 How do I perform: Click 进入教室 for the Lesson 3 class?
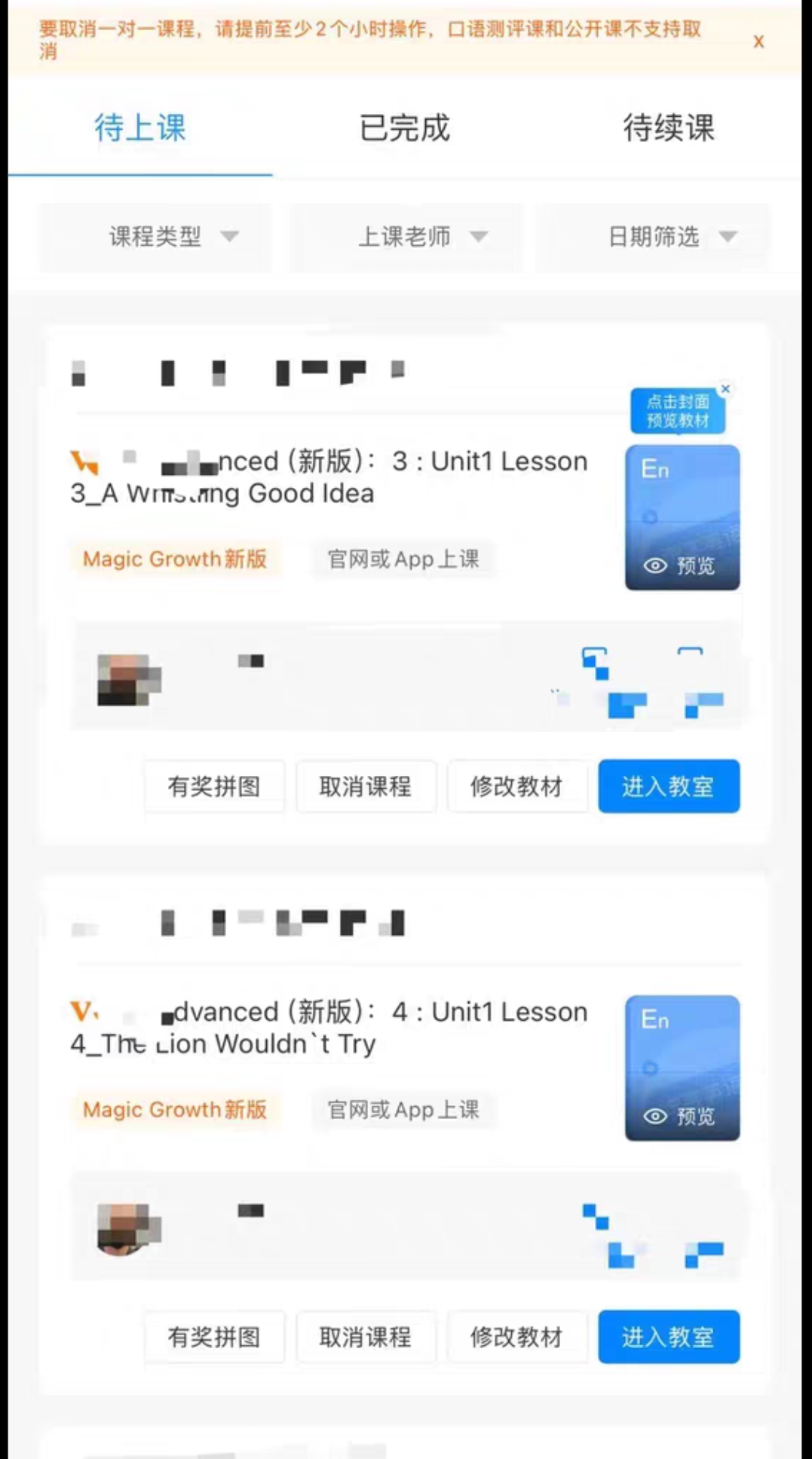(668, 786)
